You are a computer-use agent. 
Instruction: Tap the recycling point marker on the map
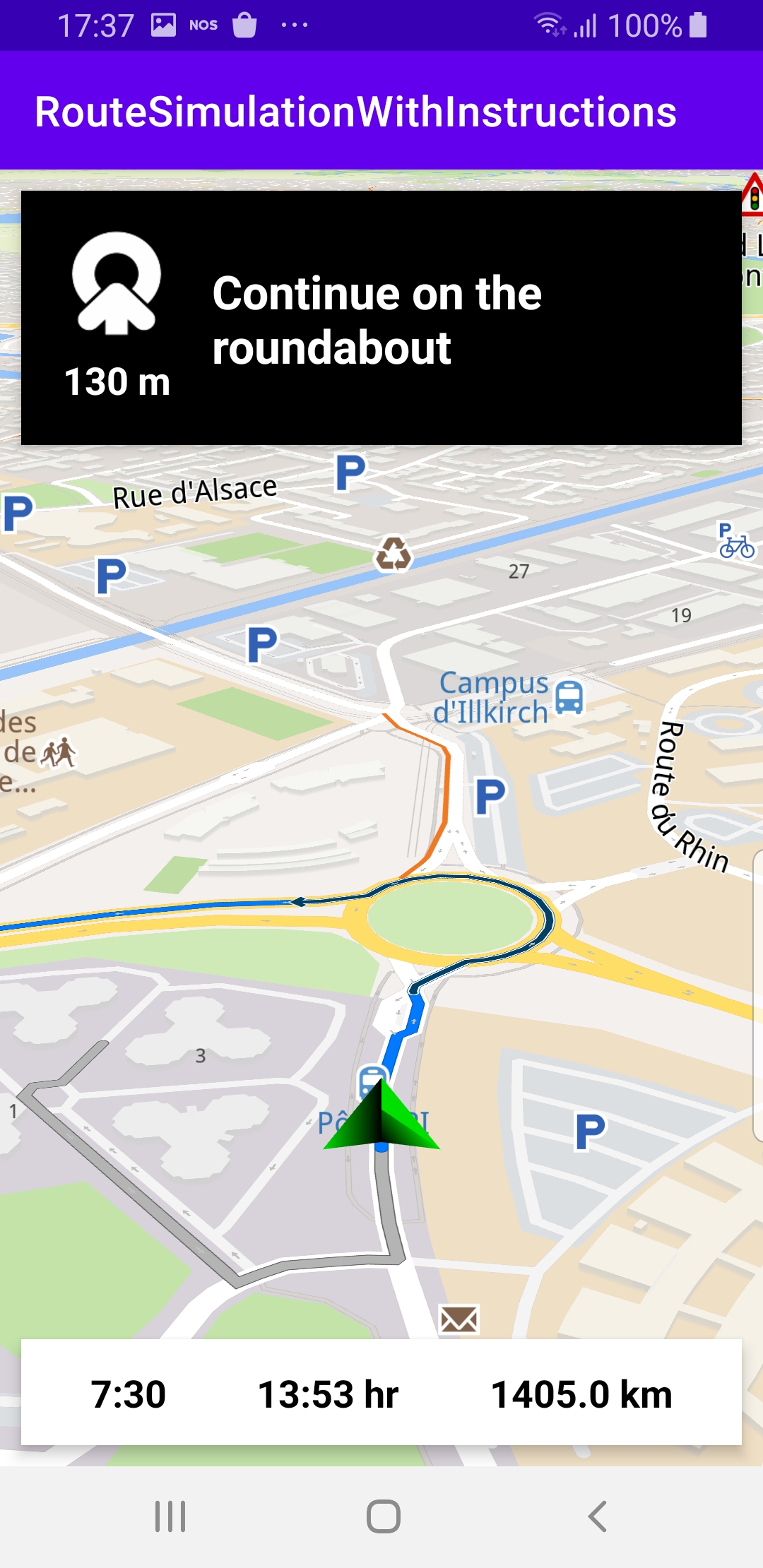pyautogui.click(x=394, y=554)
